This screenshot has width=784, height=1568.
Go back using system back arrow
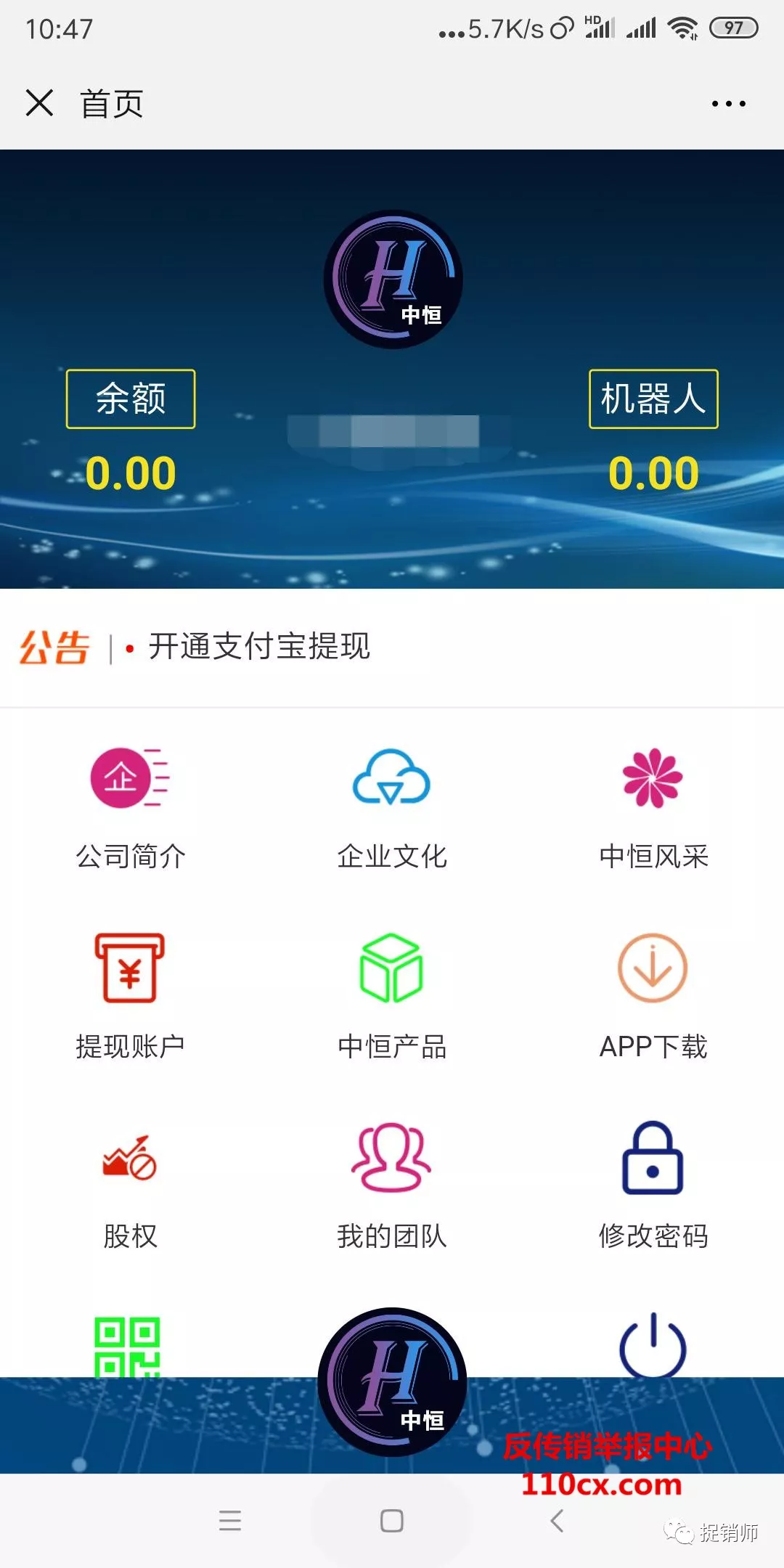click(x=557, y=1520)
